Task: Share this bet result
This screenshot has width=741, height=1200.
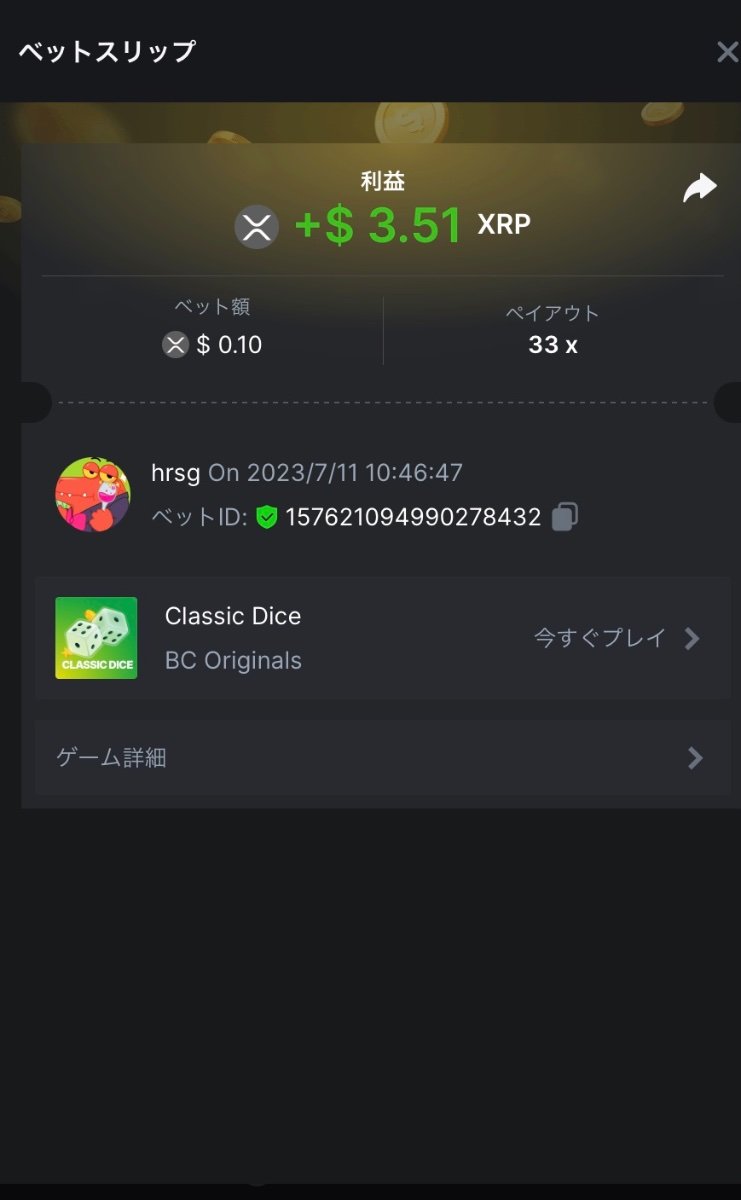Action: (699, 188)
